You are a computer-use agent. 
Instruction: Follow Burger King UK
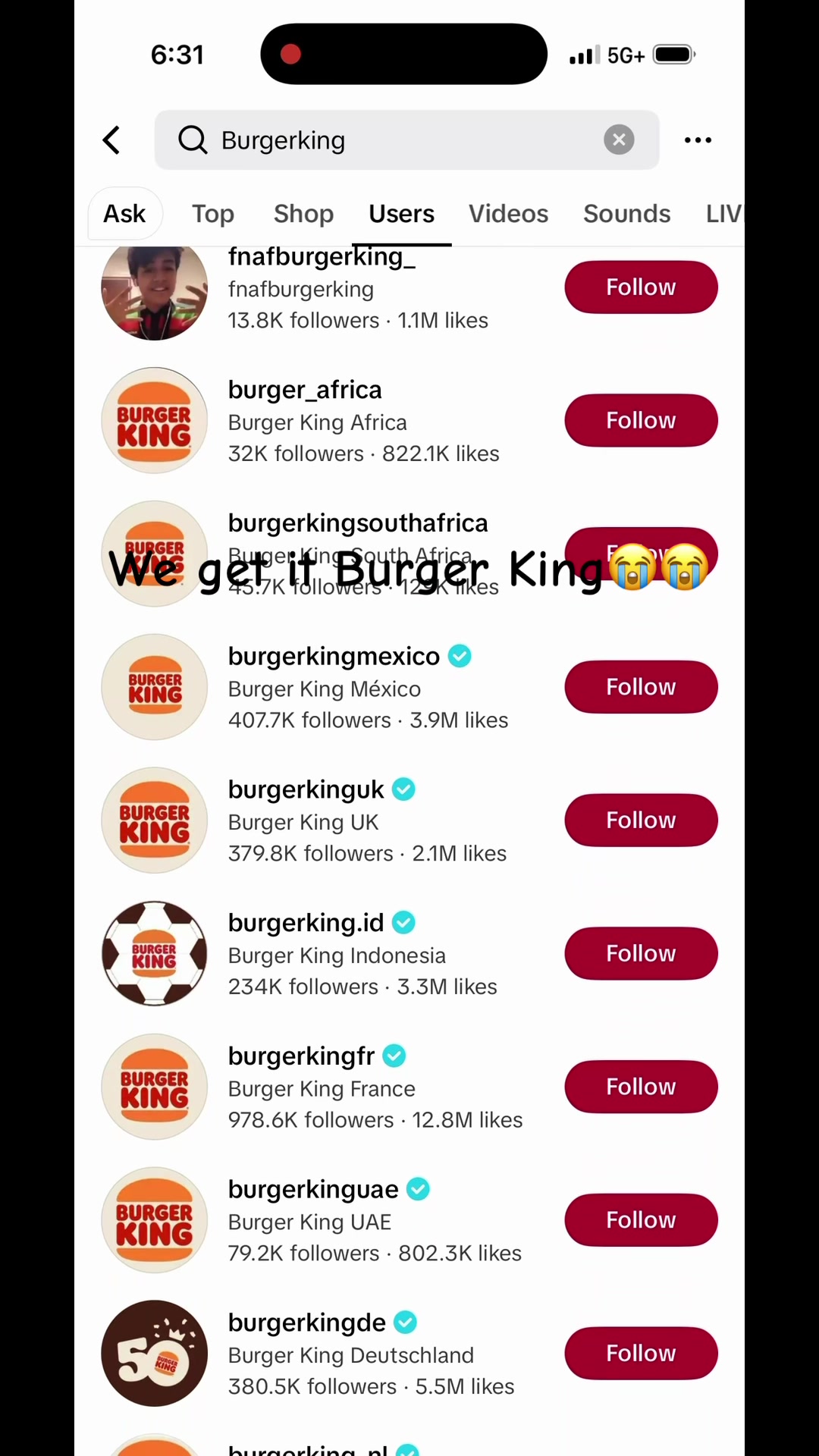(641, 821)
